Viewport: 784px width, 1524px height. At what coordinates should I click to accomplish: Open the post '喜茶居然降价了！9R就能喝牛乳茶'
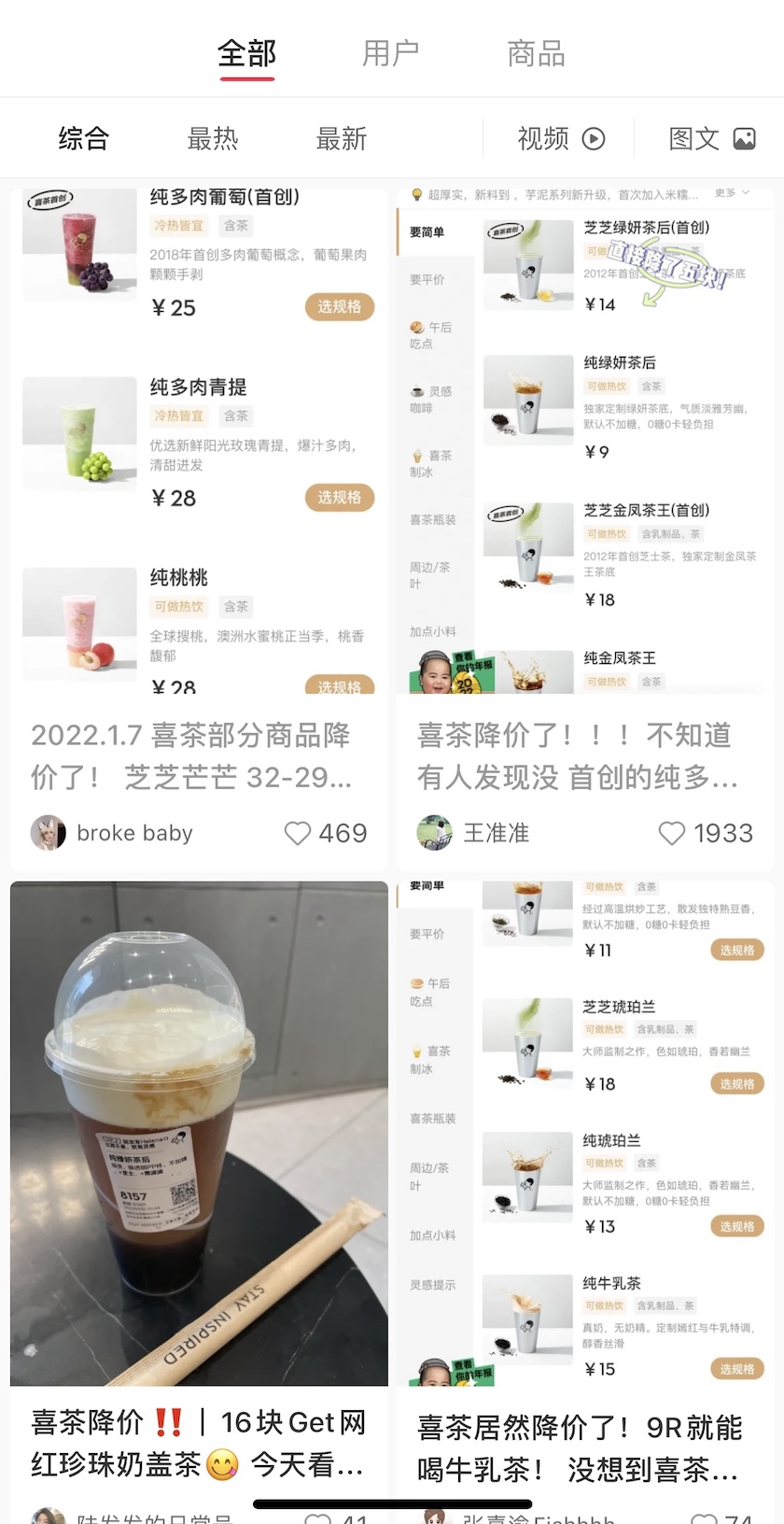(x=581, y=1447)
